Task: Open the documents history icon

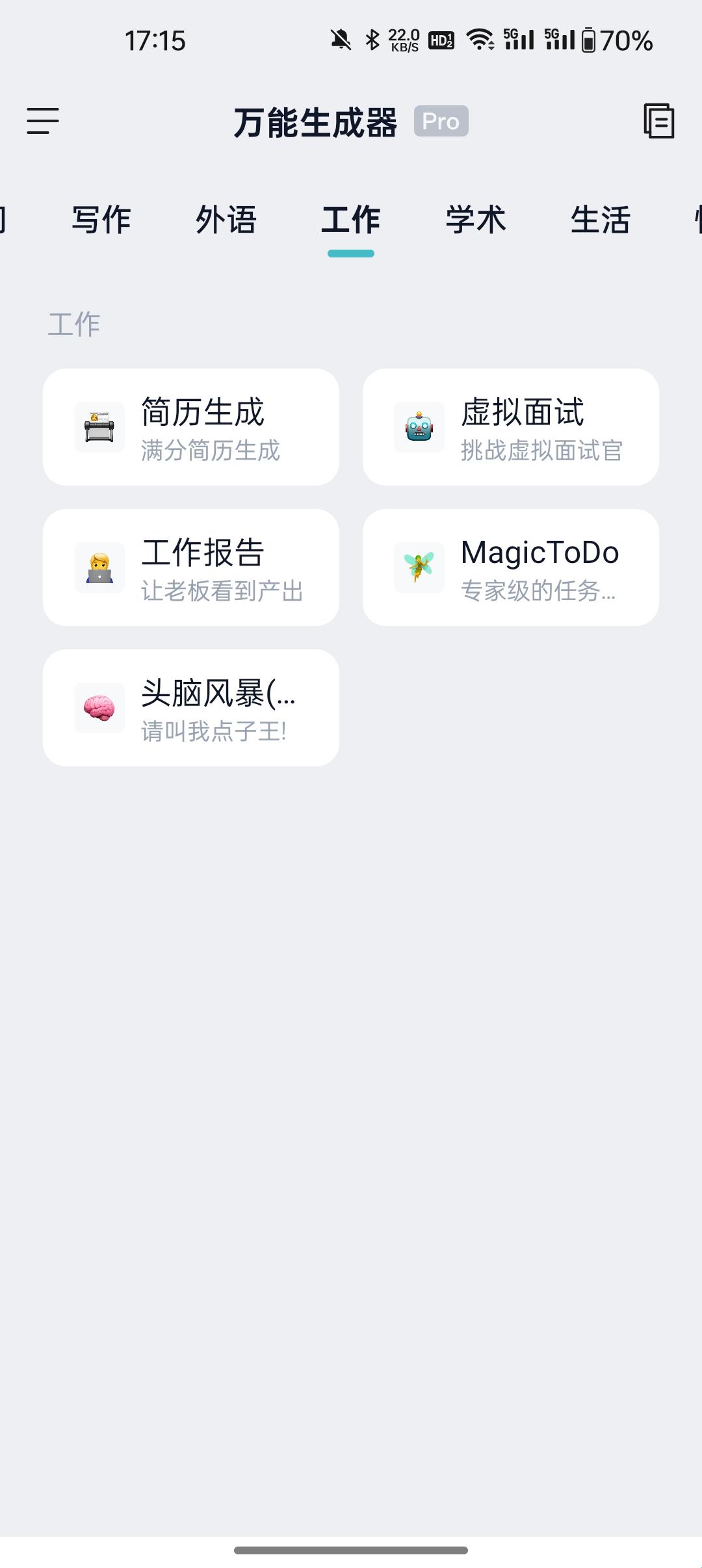Action: click(658, 121)
